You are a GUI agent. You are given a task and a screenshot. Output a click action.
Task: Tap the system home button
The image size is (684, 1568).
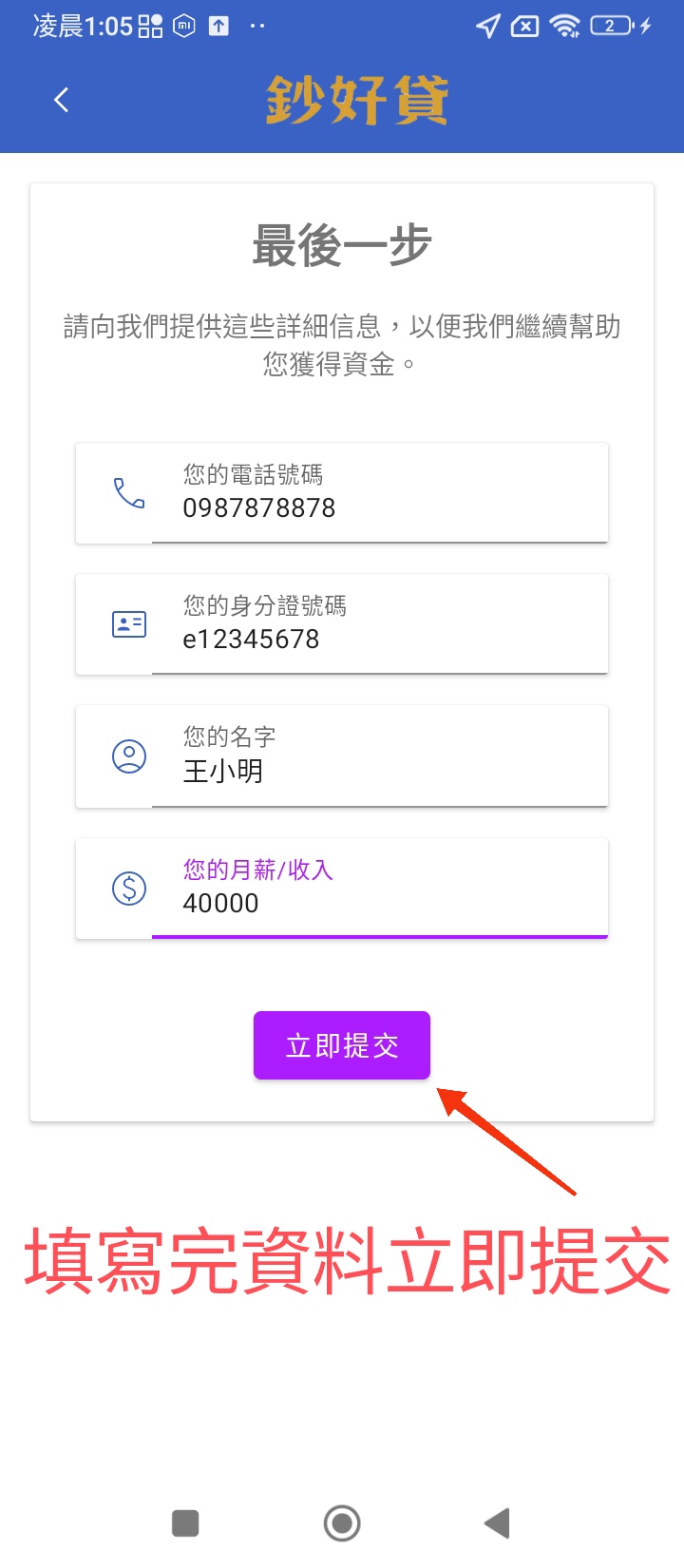[x=342, y=1523]
